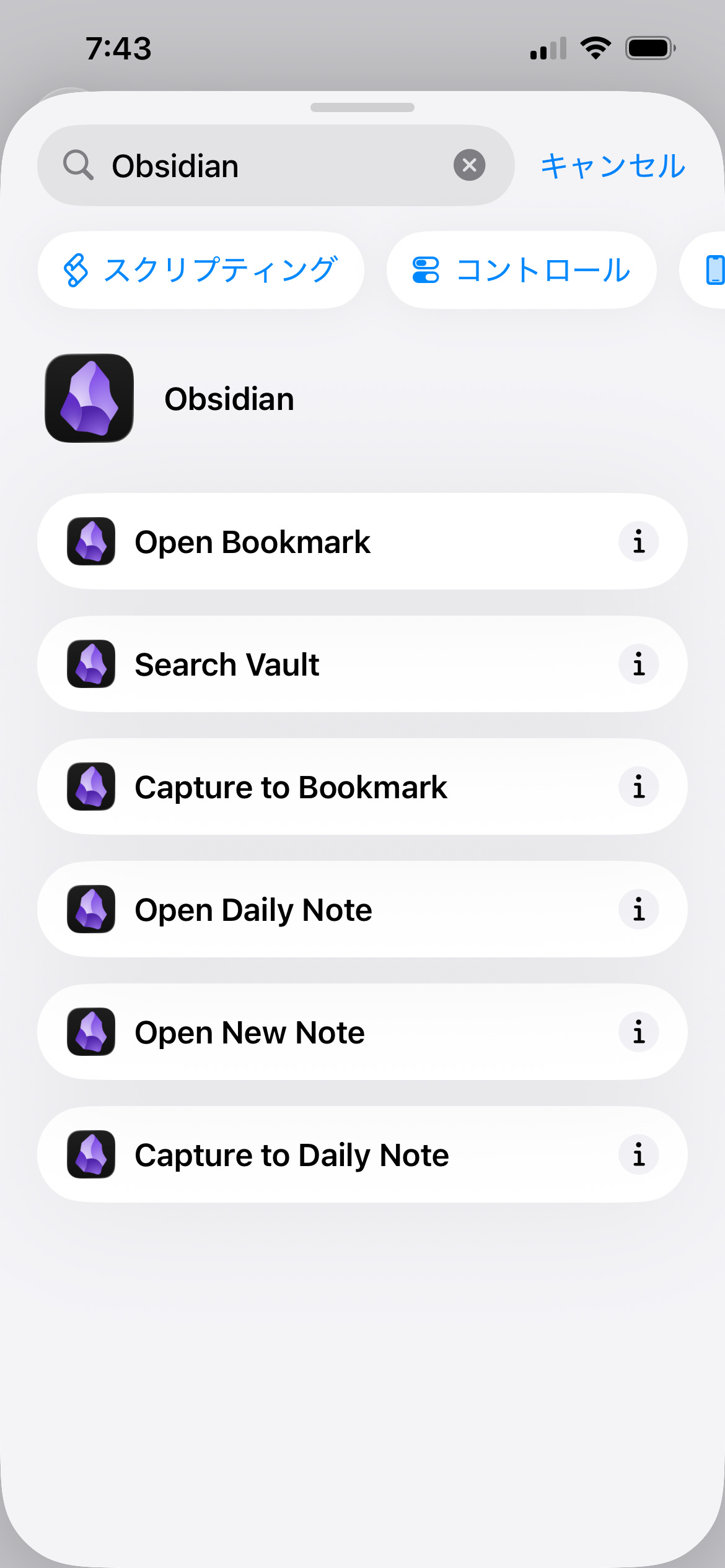Show info for Open Bookmark

[638, 542]
